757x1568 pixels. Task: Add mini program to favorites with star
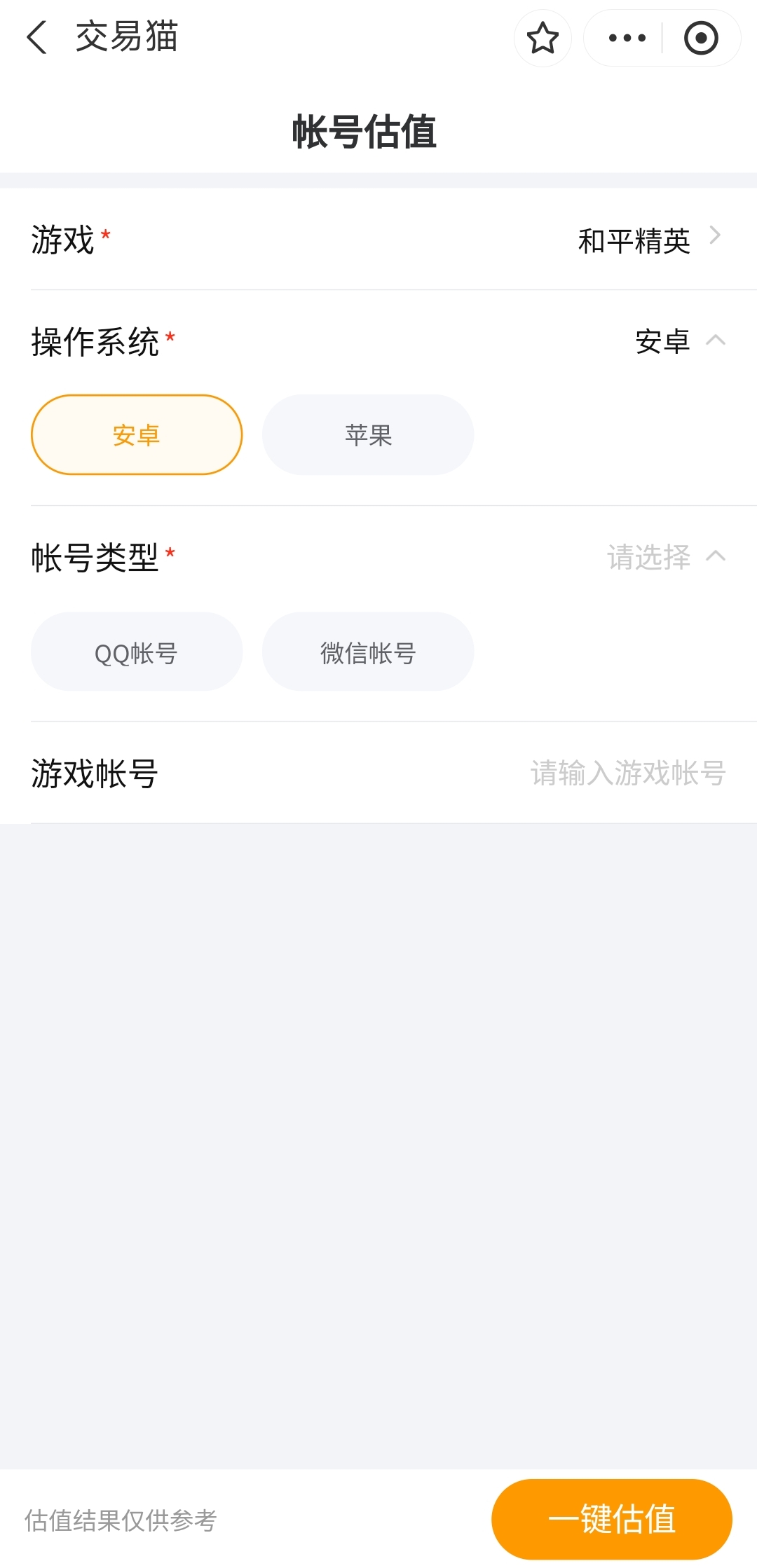(543, 38)
